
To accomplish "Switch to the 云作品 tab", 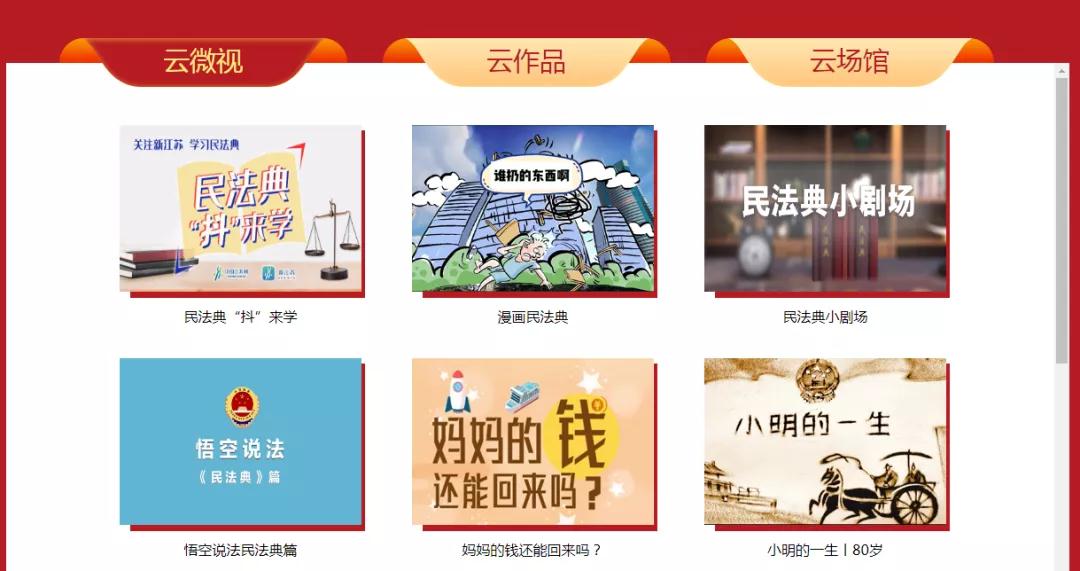I will pos(526,62).
